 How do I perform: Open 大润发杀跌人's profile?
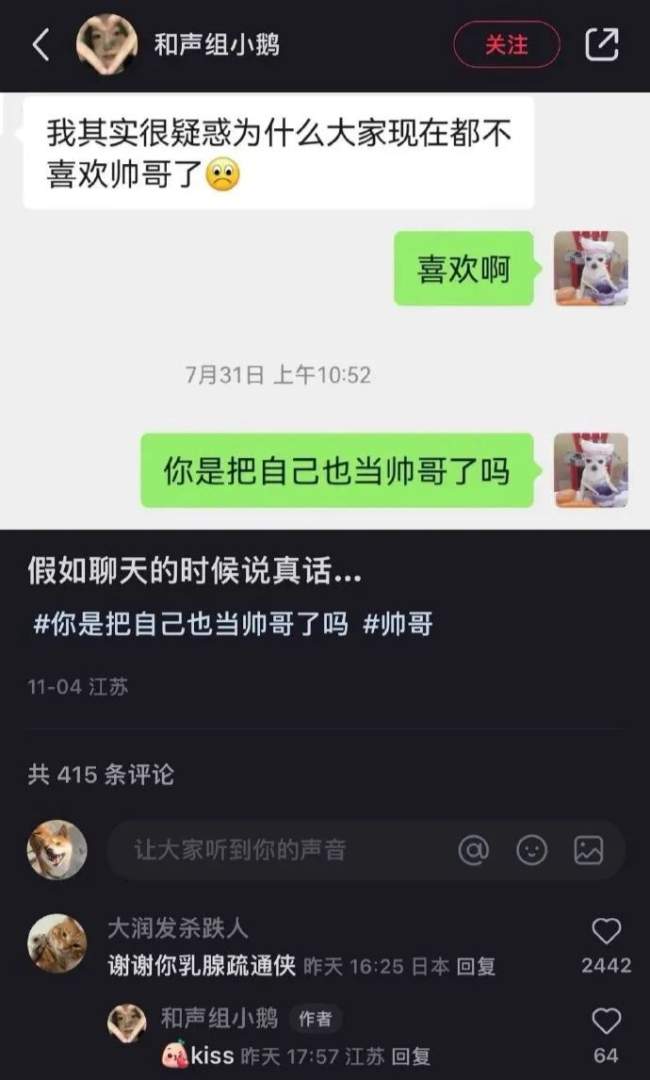pyautogui.click(x=57, y=942)
